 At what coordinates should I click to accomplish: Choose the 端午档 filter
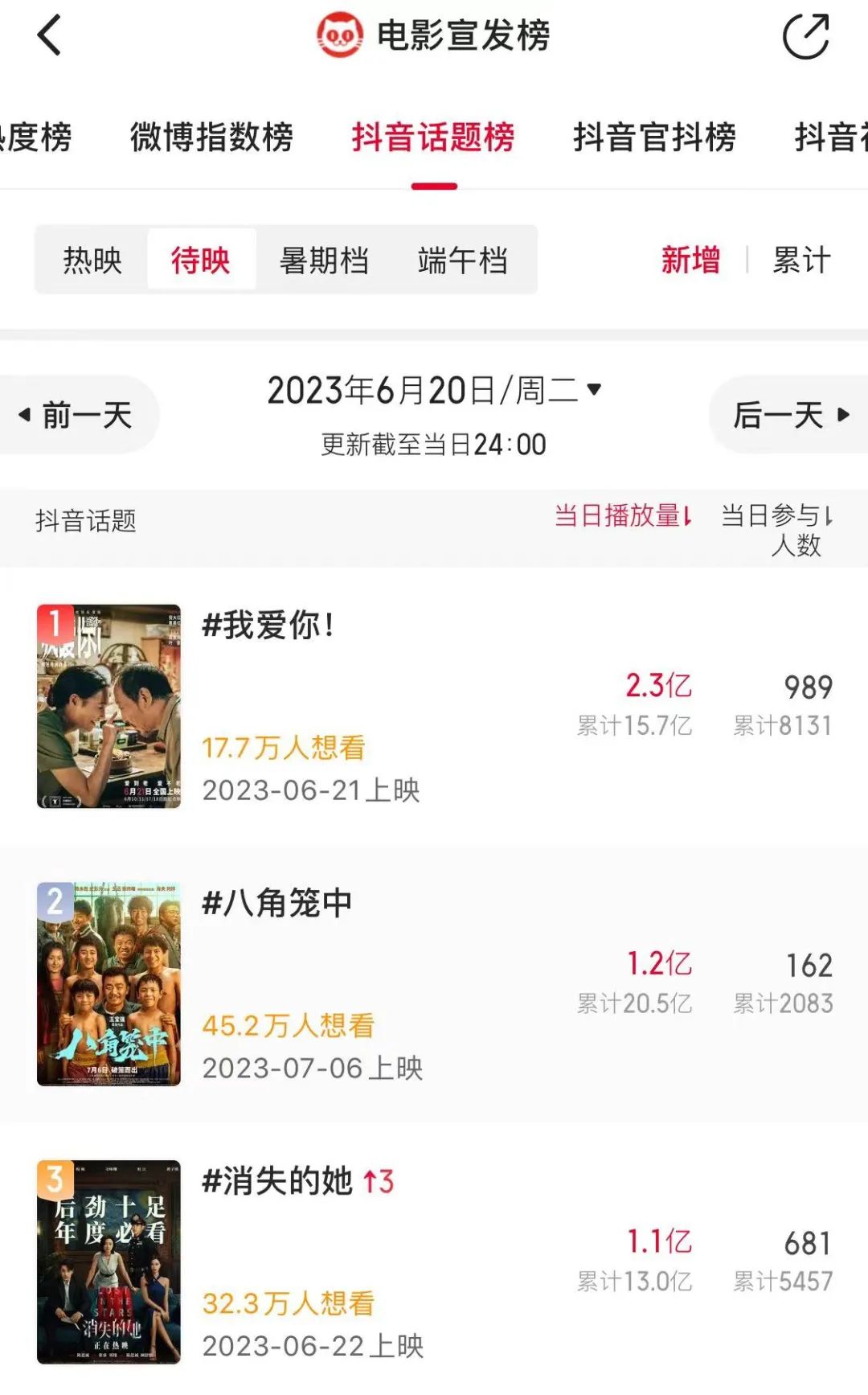tap(463, 261)
